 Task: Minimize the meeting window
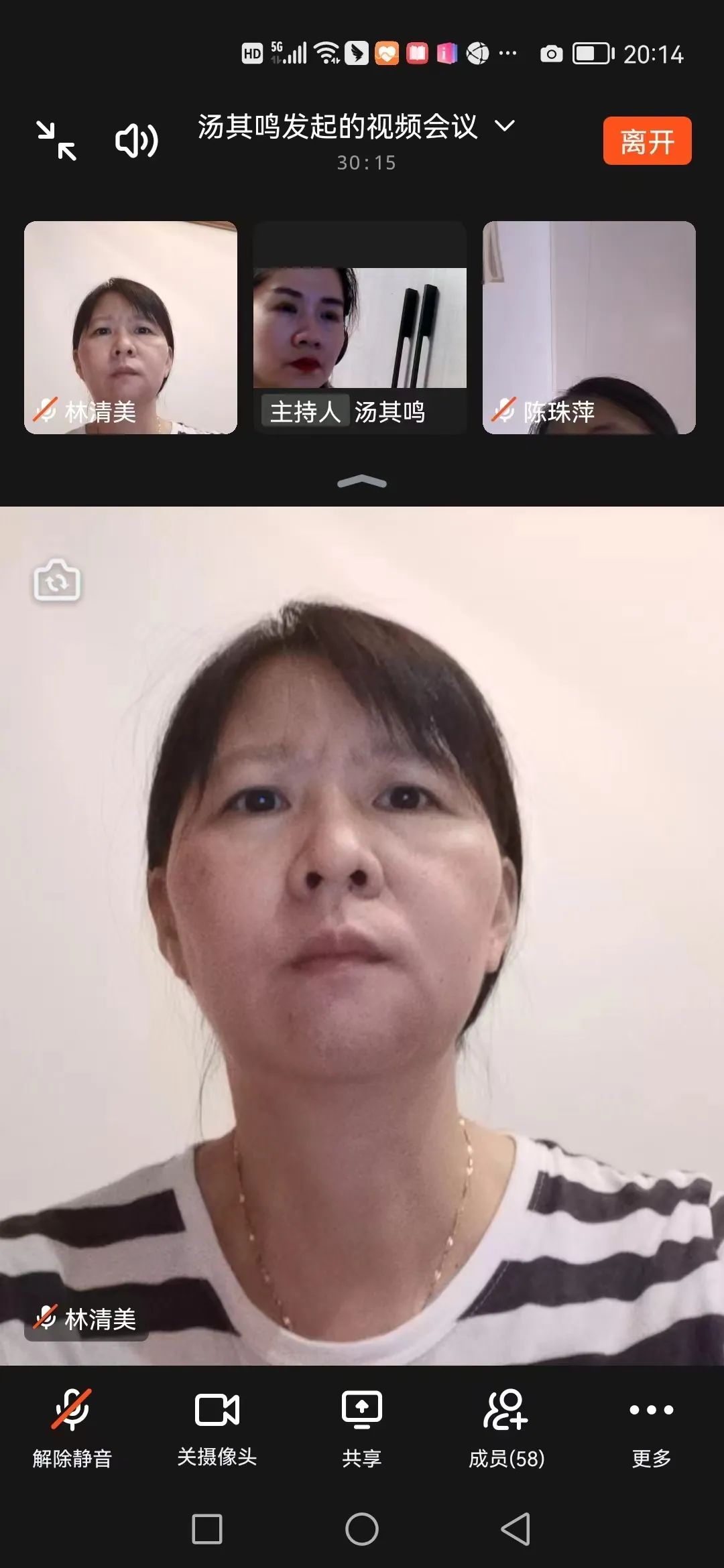(x=56, y=141)
